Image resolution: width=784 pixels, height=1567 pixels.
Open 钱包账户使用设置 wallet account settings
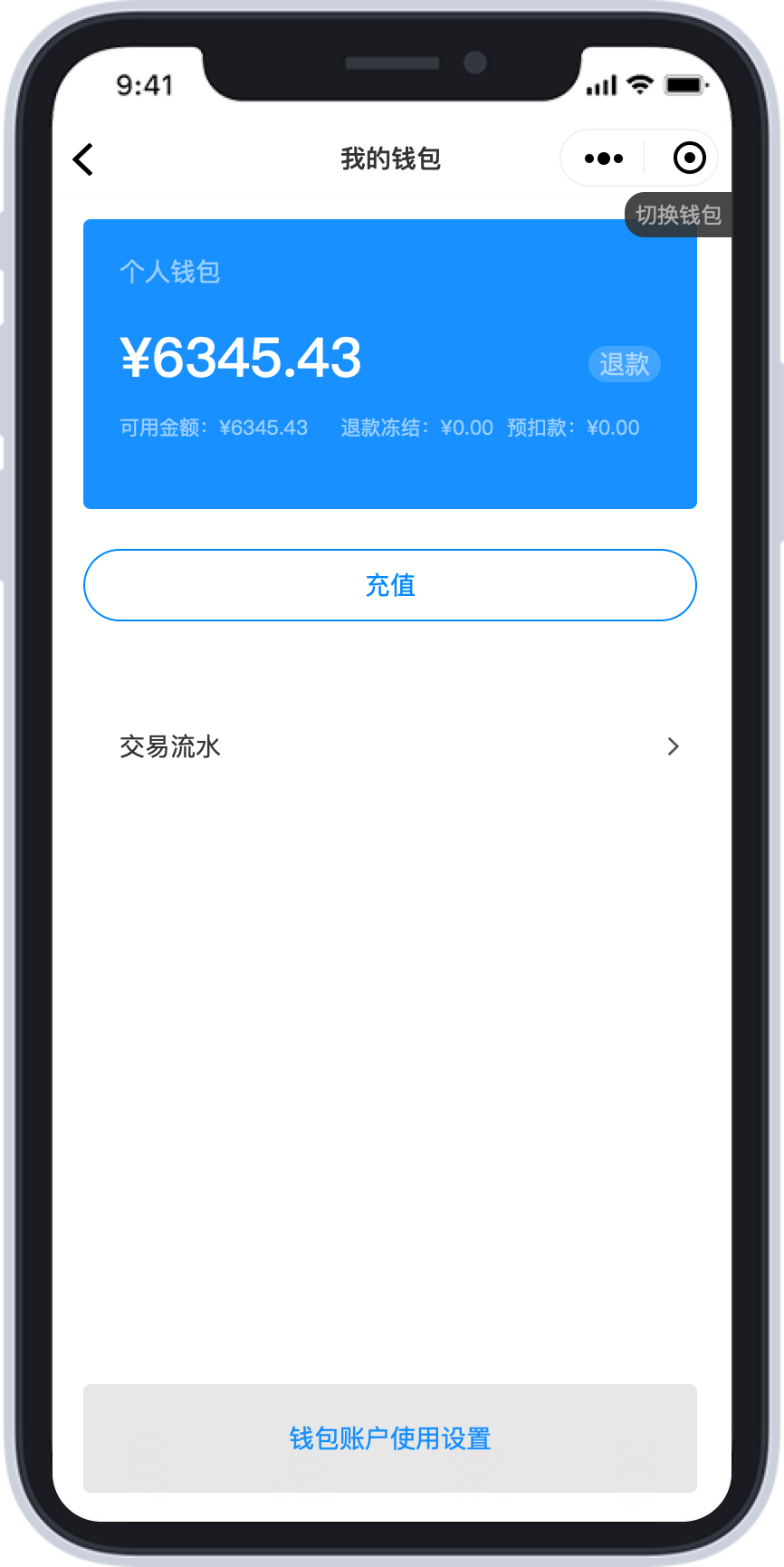390,1438
